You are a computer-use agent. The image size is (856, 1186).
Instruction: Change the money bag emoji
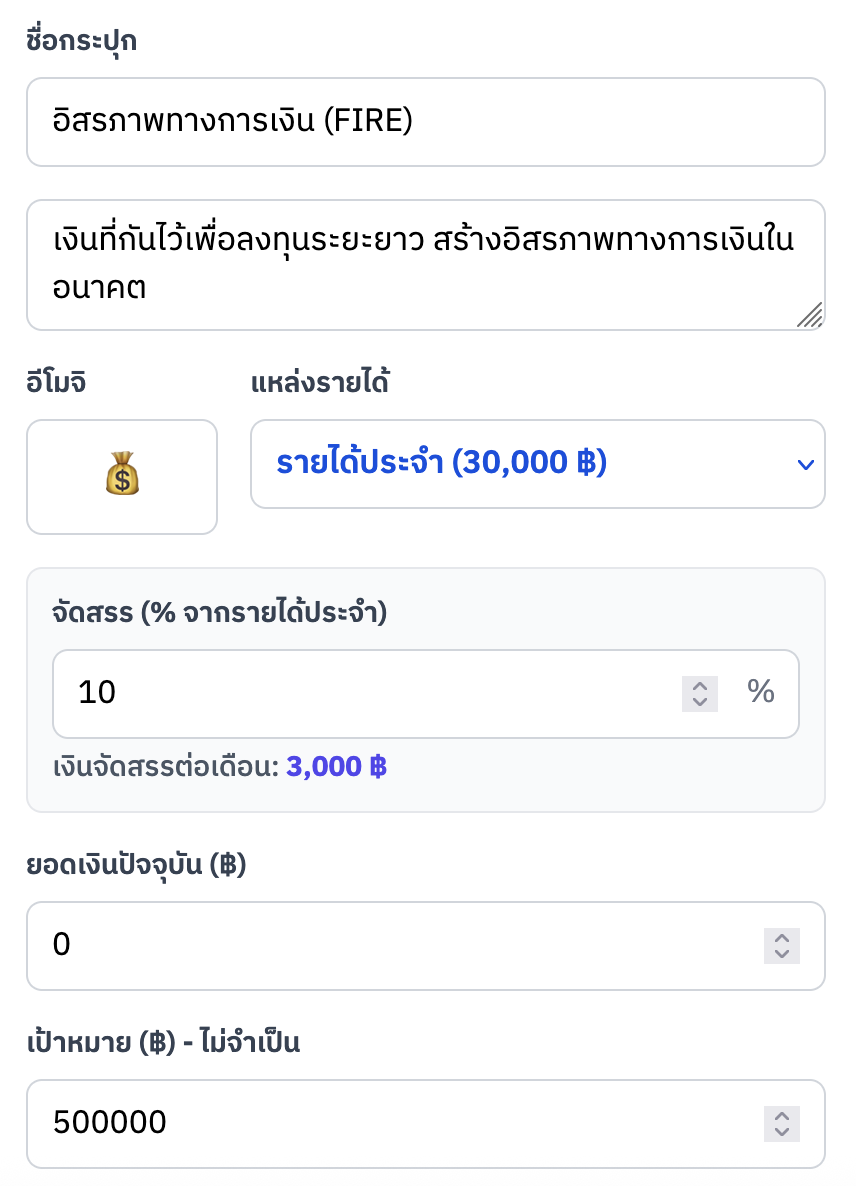pyautogui.click(x=122, y=476)
